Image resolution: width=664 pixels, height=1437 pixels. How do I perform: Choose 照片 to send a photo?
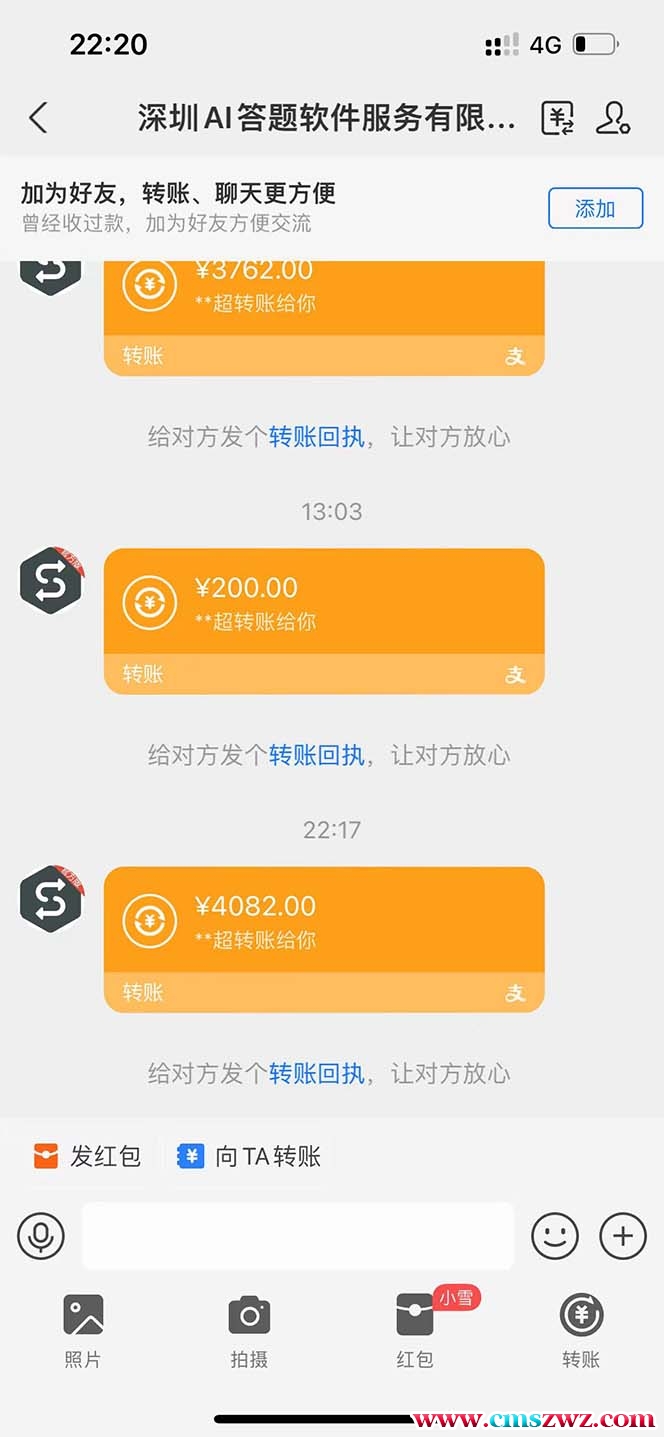(x=83, y=1330)
